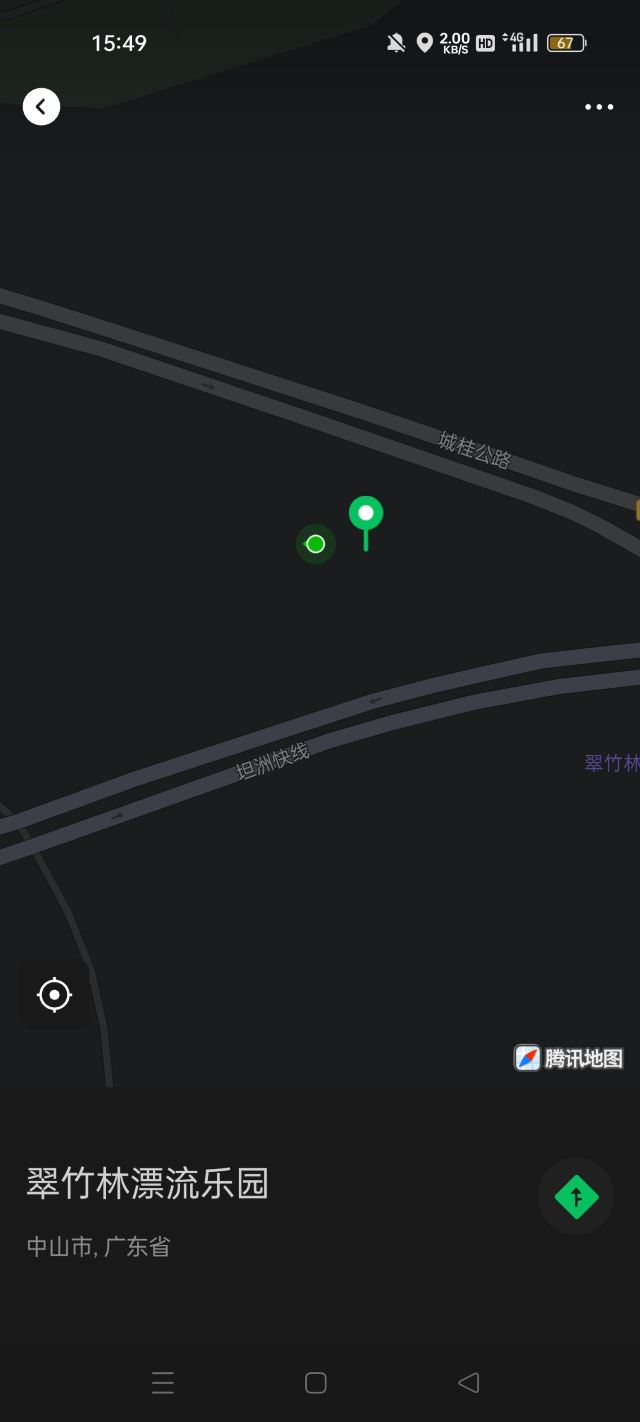Tap the system home button
Image resolution: width=640 pixels, height=1422 pixels.
pos(316,1383)
